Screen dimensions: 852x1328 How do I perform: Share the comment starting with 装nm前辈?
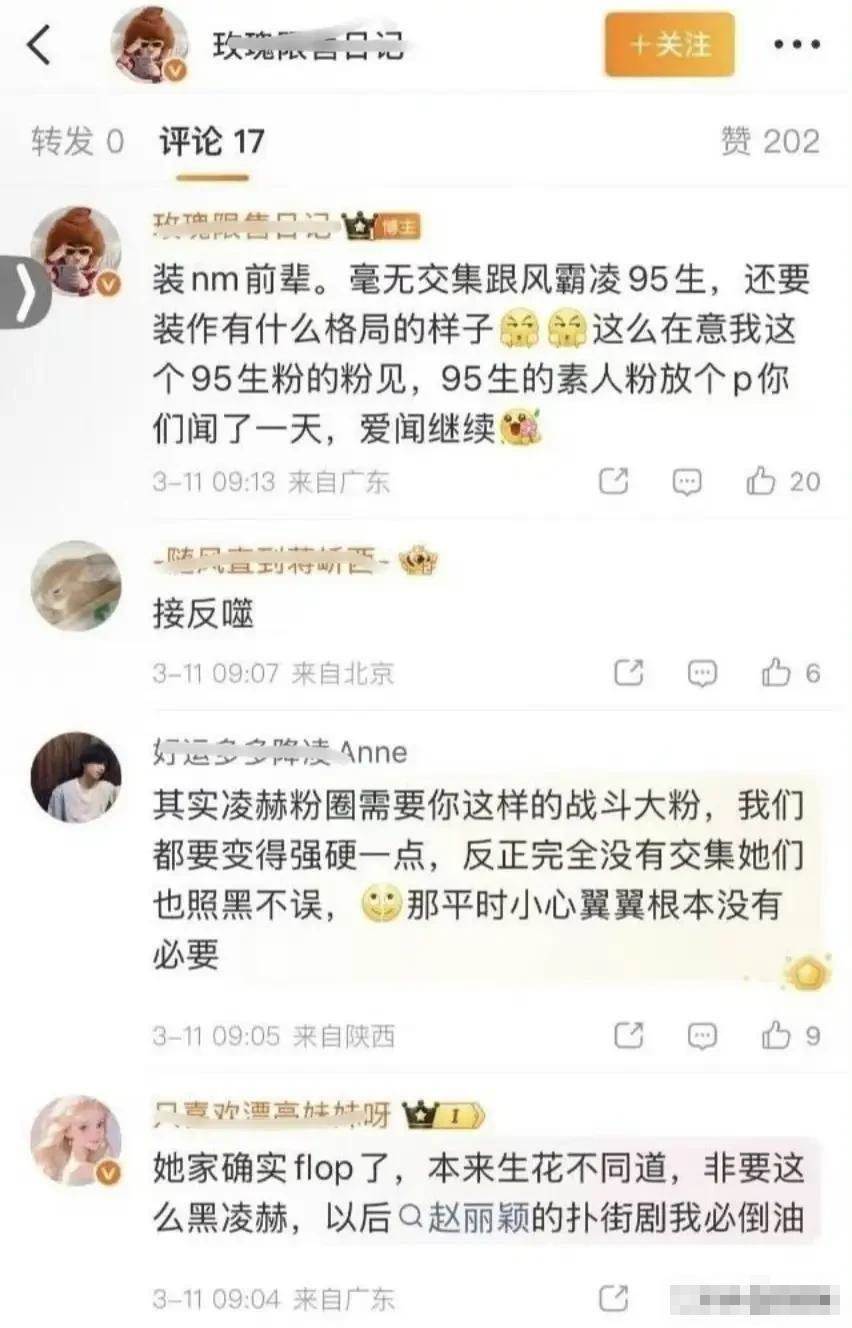click(614, 482)
